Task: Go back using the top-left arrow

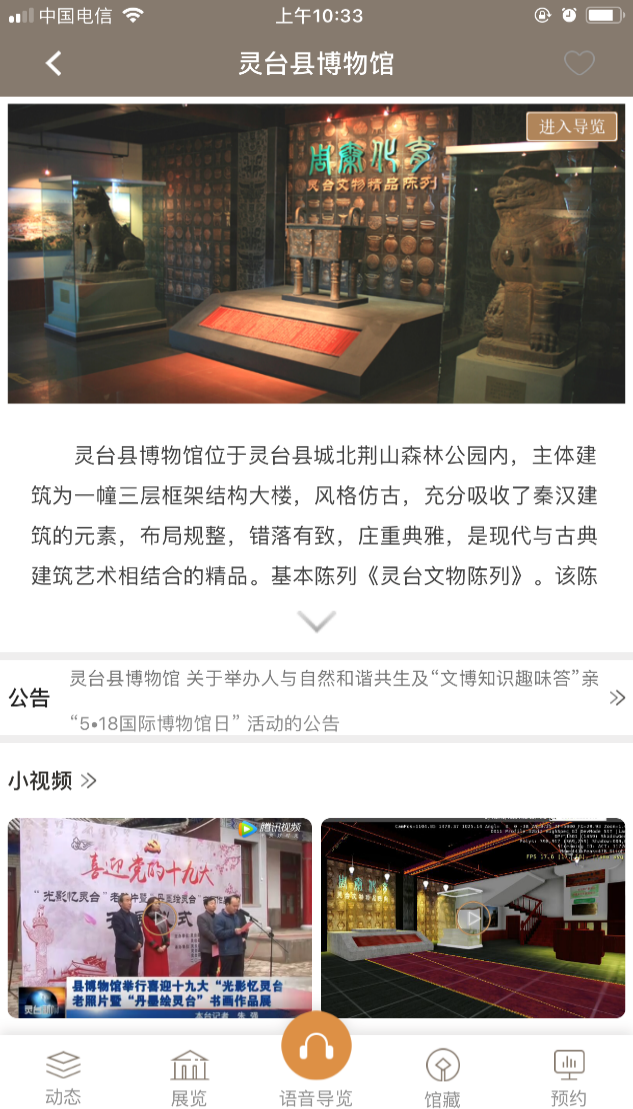Action: (54, 64)
